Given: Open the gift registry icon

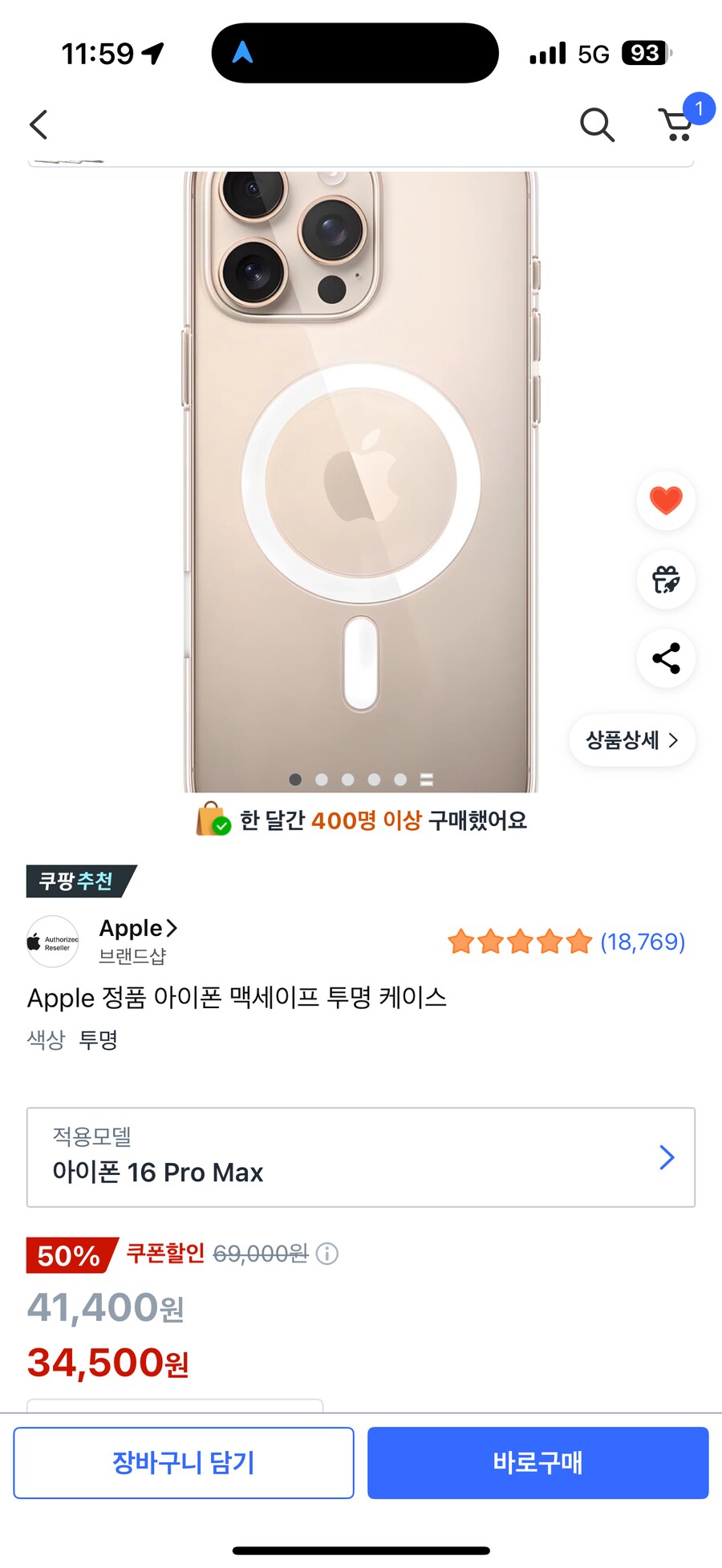Looking at the screenshot, I should click(665, 580).
